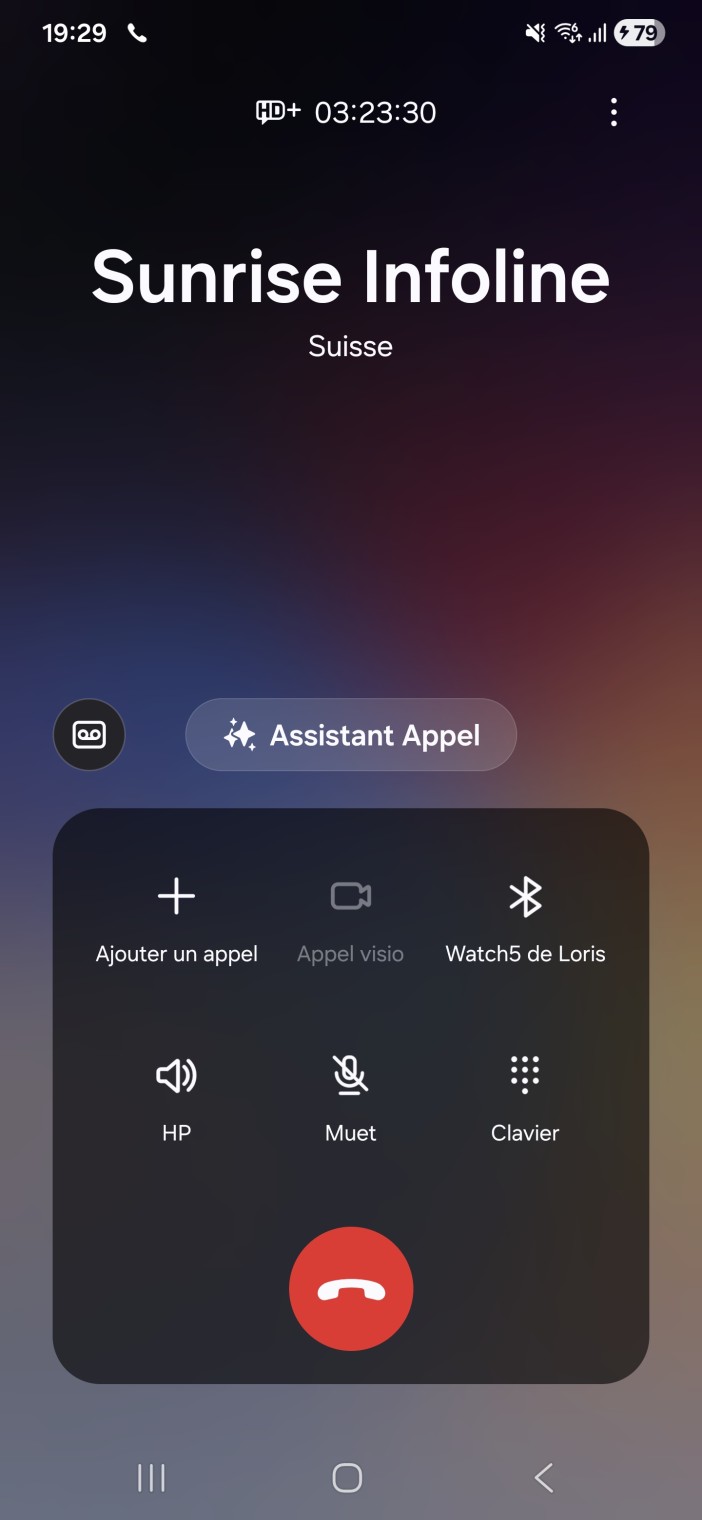The image size is (702, 1520).
Task: Open the three-dot call options menu
Action: click(x=613, y=112)
